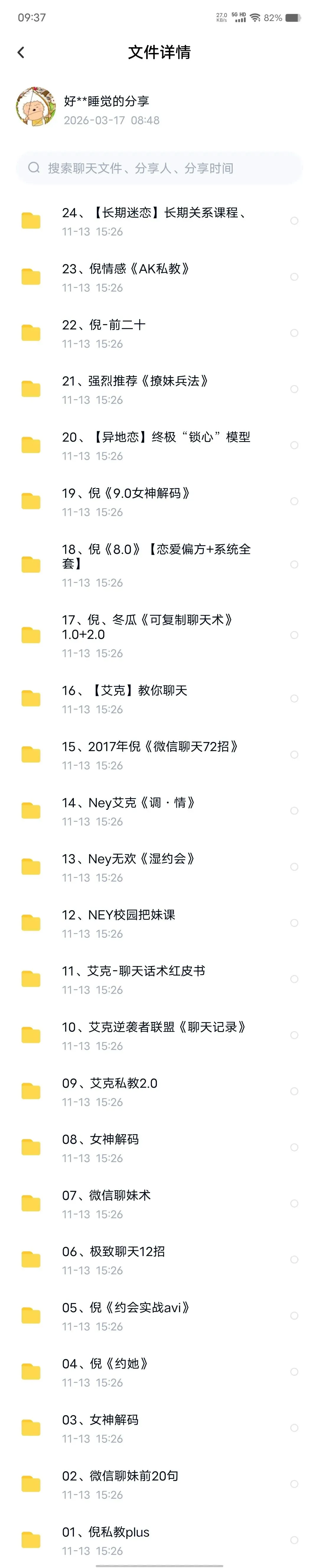Open the 12、NEY校园把妹课 folder
This screenshot has width=319, height=1568.
coord(159,923)
